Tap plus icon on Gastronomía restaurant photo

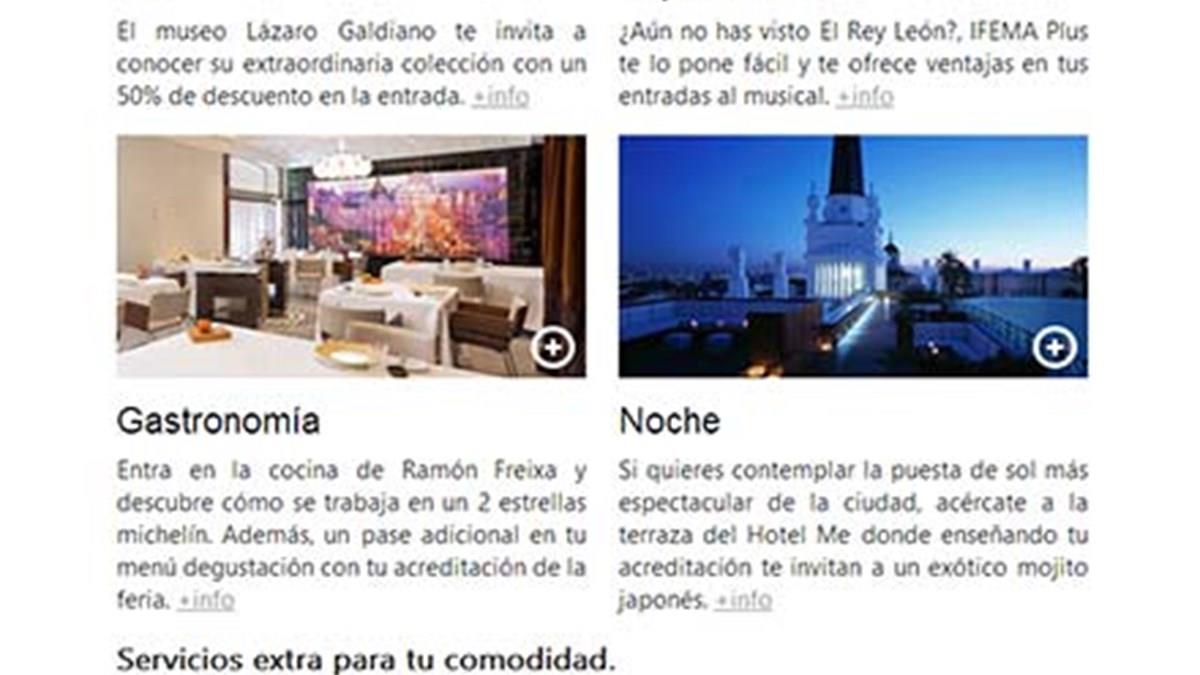(x=553, y=349)
